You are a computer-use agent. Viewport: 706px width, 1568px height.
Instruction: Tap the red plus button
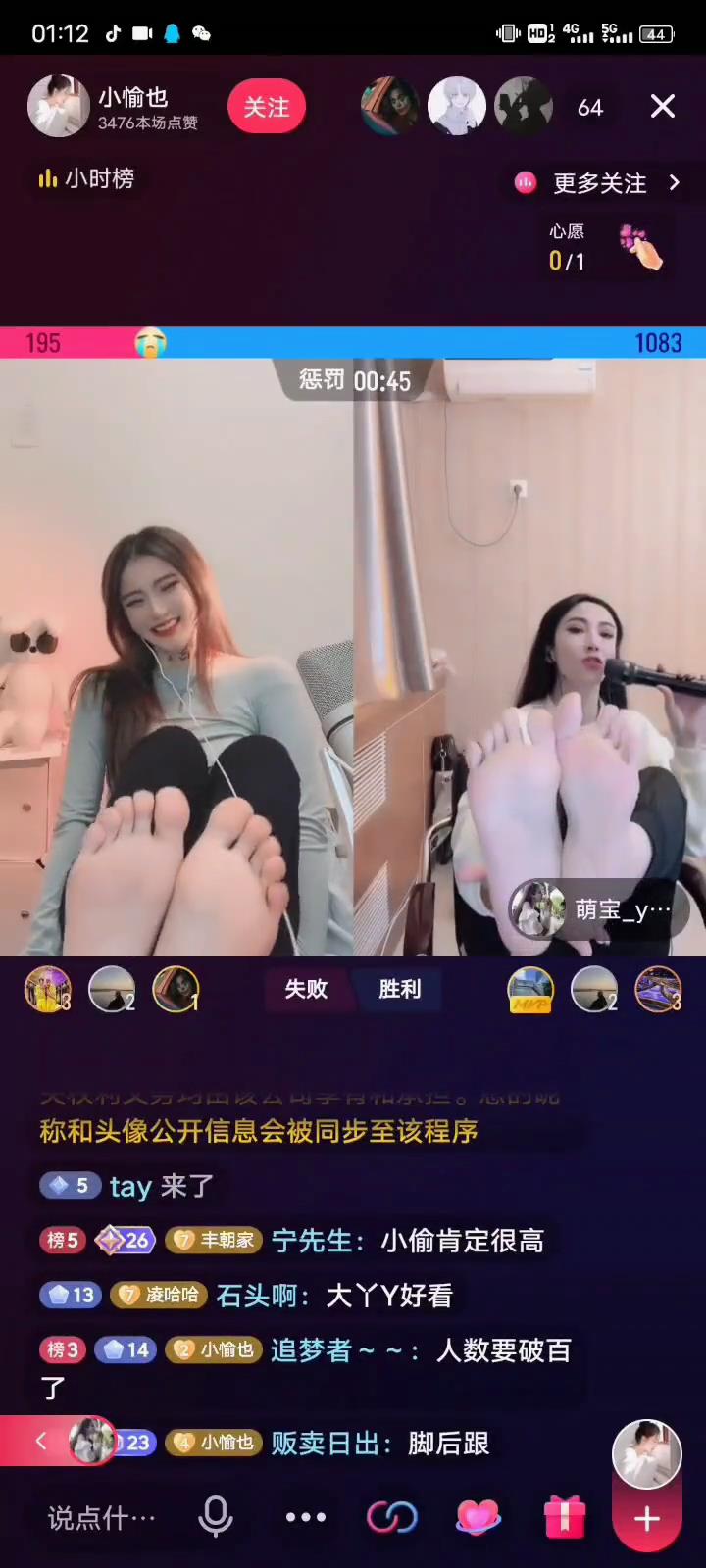click(x=646, y=1519)
